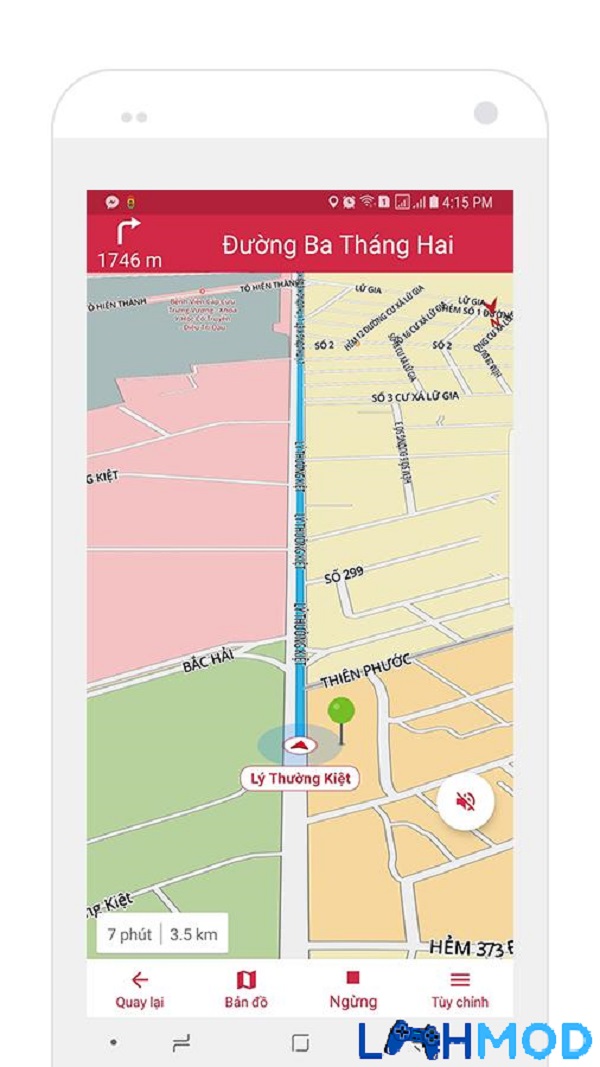The height and width of the screenshot is (1067, 600).
Task: Open the Tùy chỉnh settings menu
Action: pos(460,989)
